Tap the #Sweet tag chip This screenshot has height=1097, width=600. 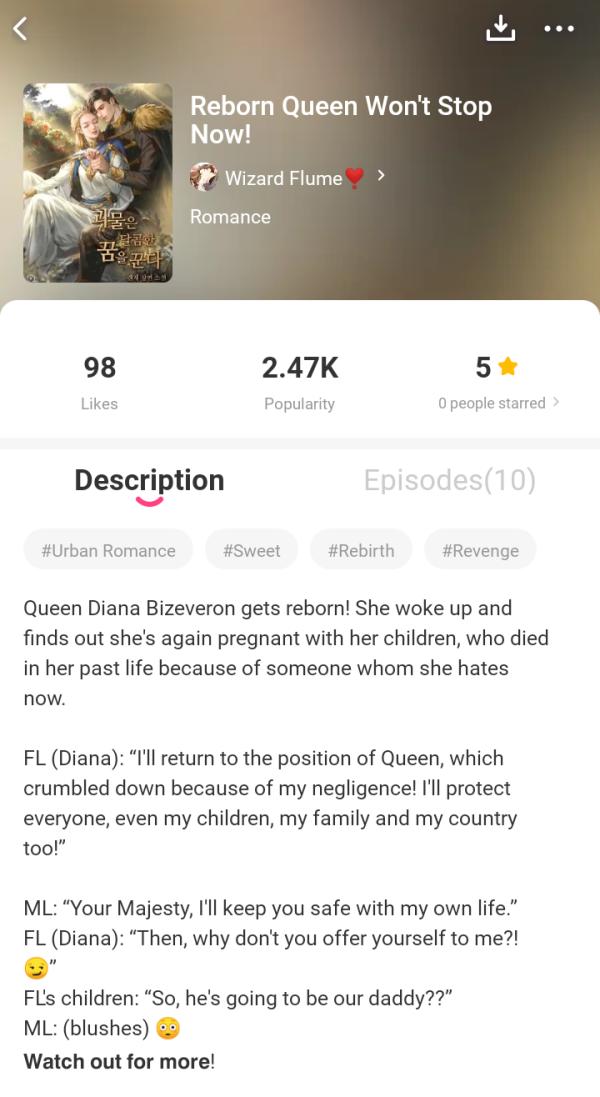(x=252, y=550)
